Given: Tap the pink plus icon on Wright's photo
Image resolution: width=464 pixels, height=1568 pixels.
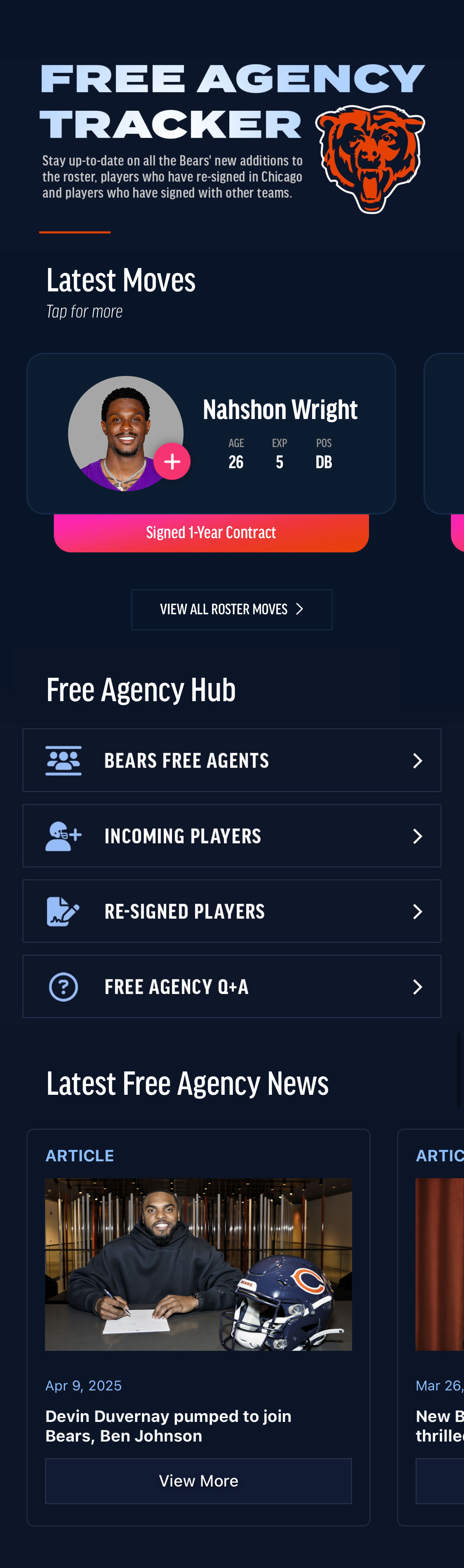Looking at the screenshot, I should coord(172,462).
